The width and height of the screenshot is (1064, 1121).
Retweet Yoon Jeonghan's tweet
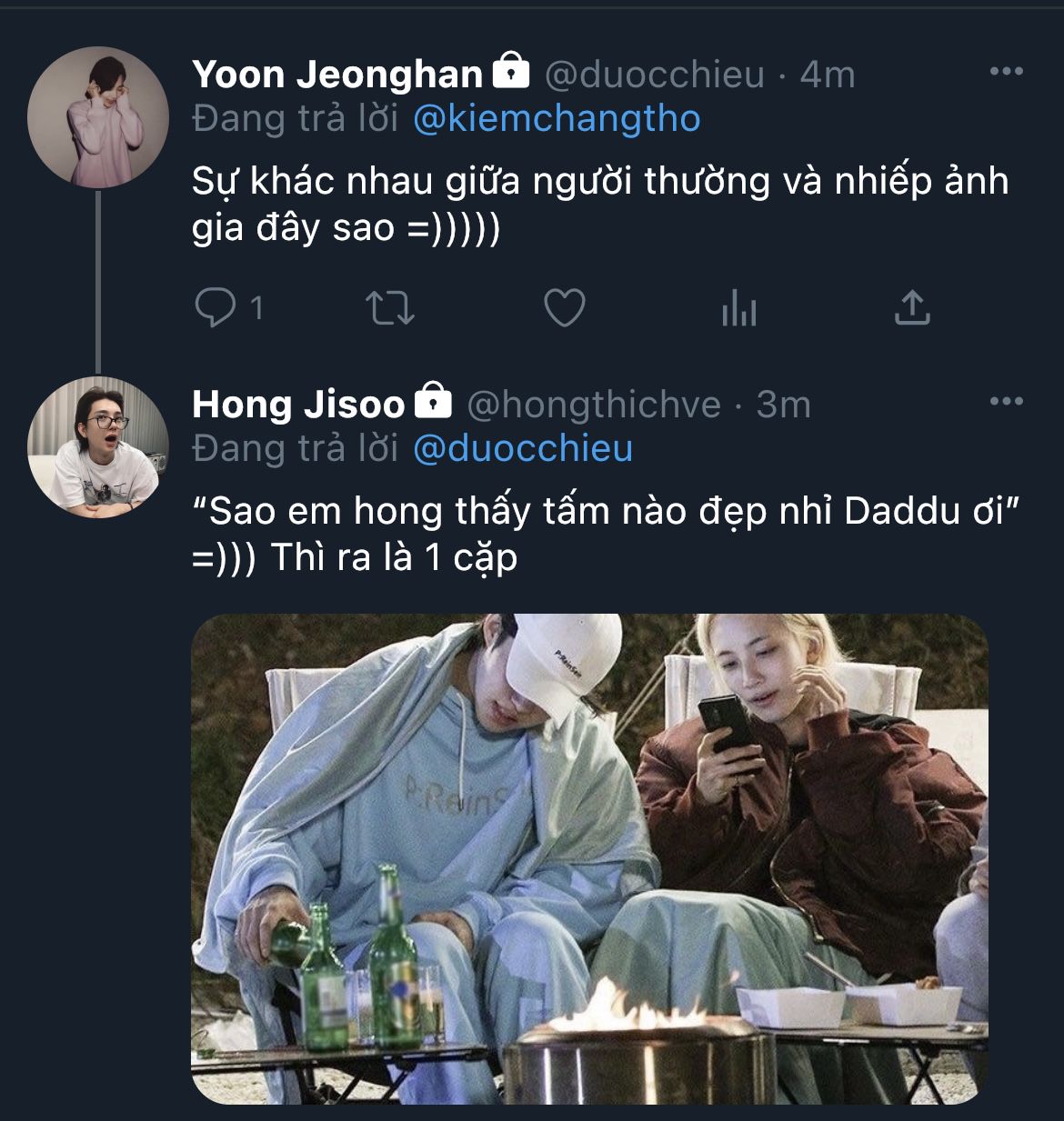(x=390, y=308)
